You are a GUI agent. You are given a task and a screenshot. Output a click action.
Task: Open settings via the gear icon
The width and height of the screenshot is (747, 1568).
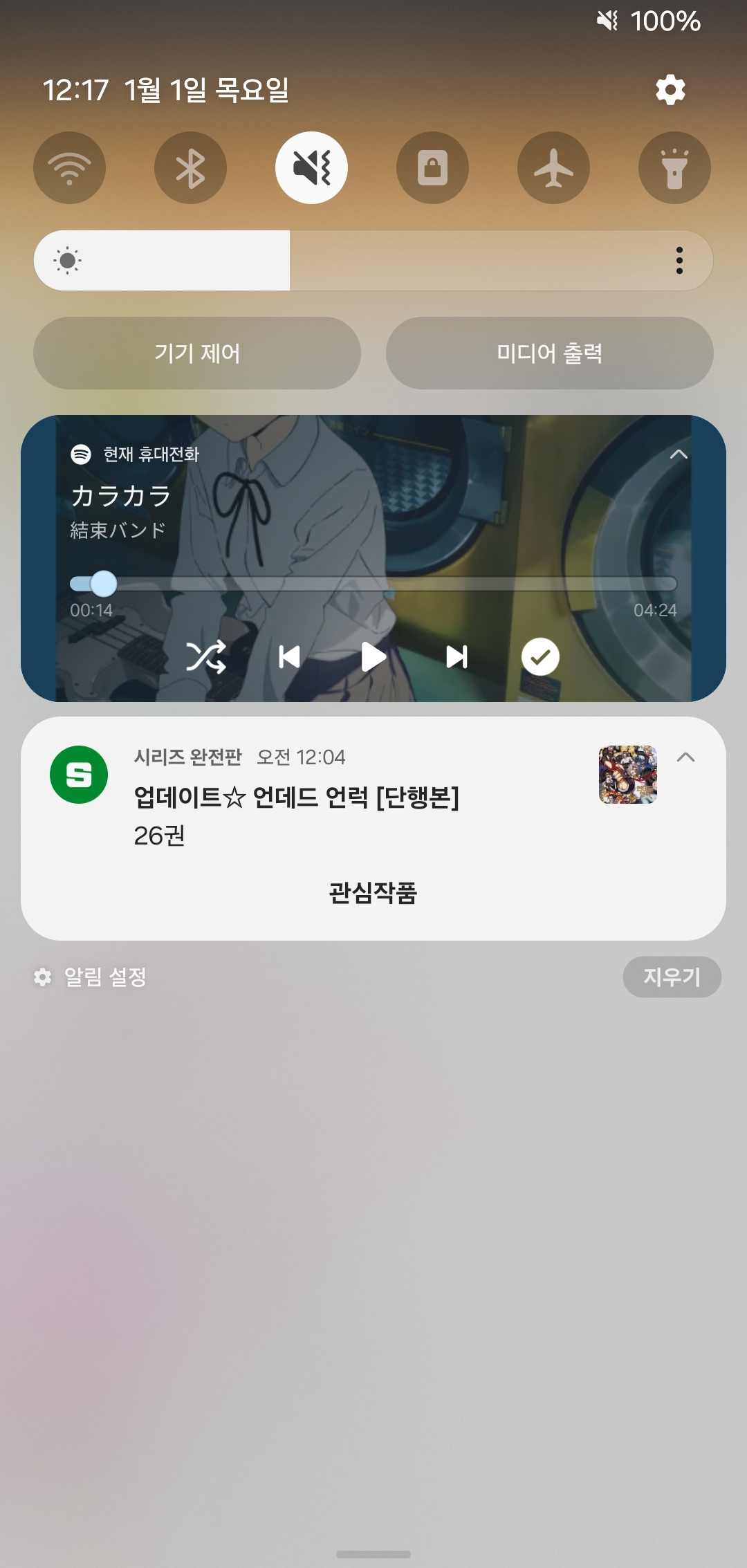[x=670, y=90]
